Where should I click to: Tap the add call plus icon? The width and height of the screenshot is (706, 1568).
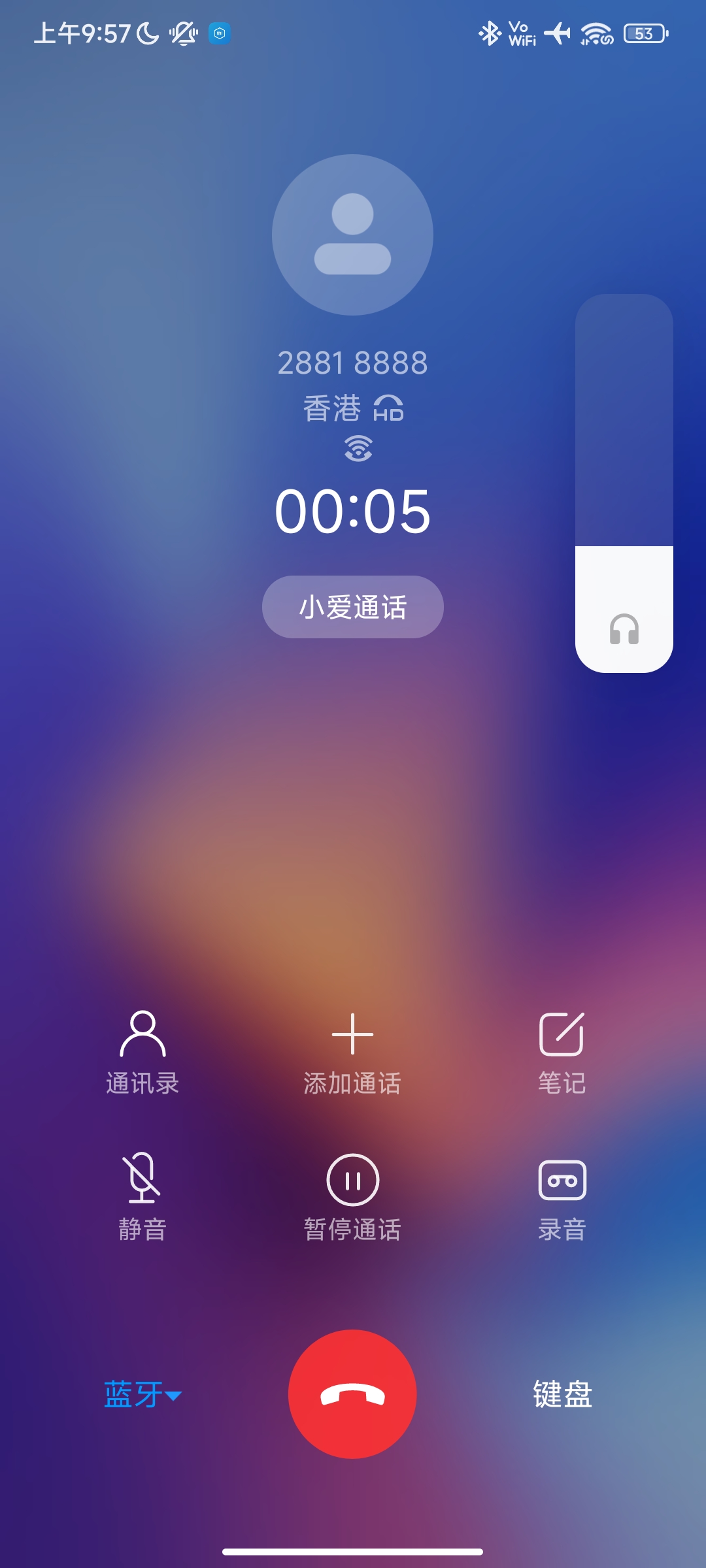[x=352, y=1036]
